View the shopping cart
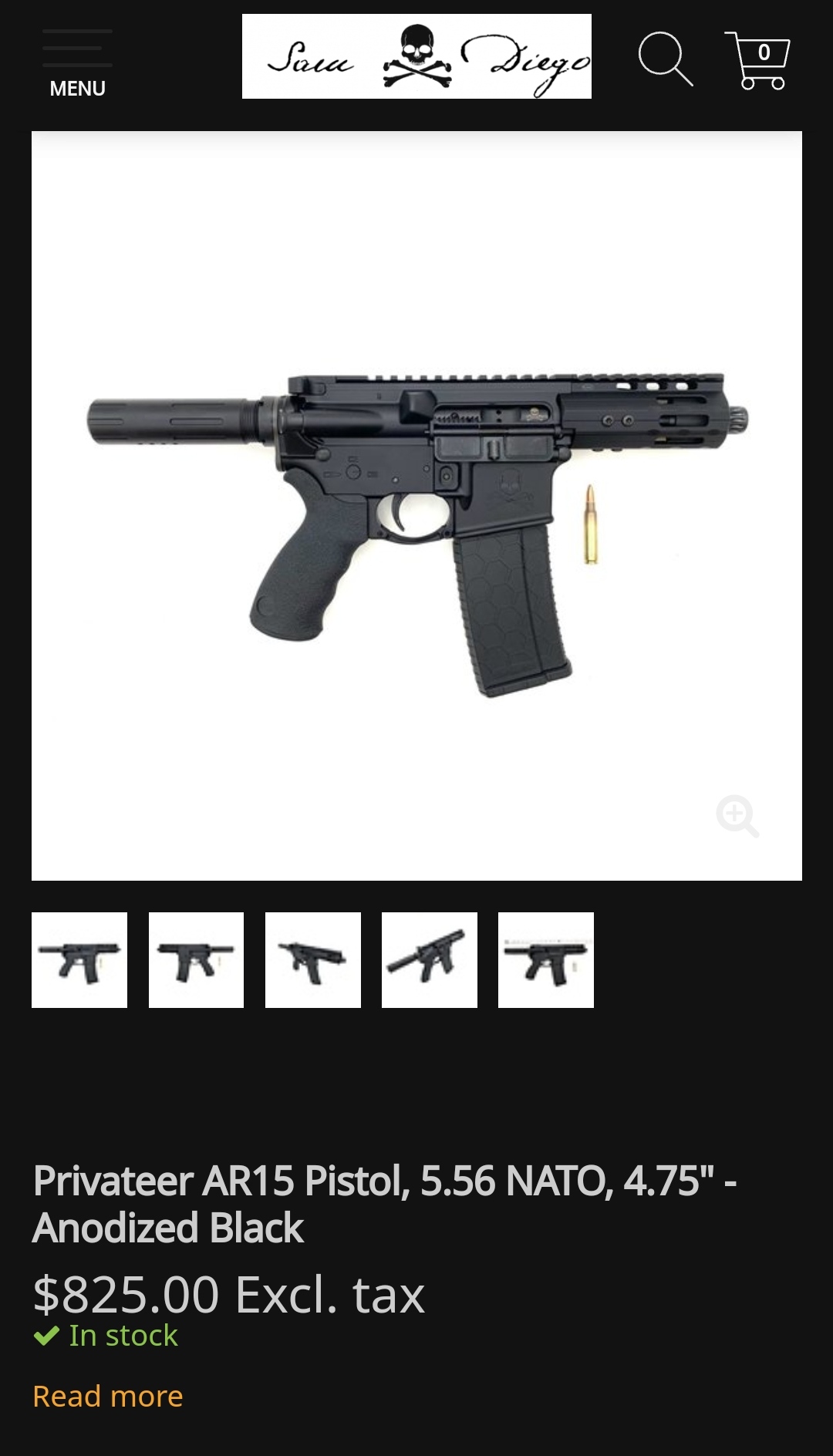833x1456 pixels. pyautogui.click(x=757, y=60)
